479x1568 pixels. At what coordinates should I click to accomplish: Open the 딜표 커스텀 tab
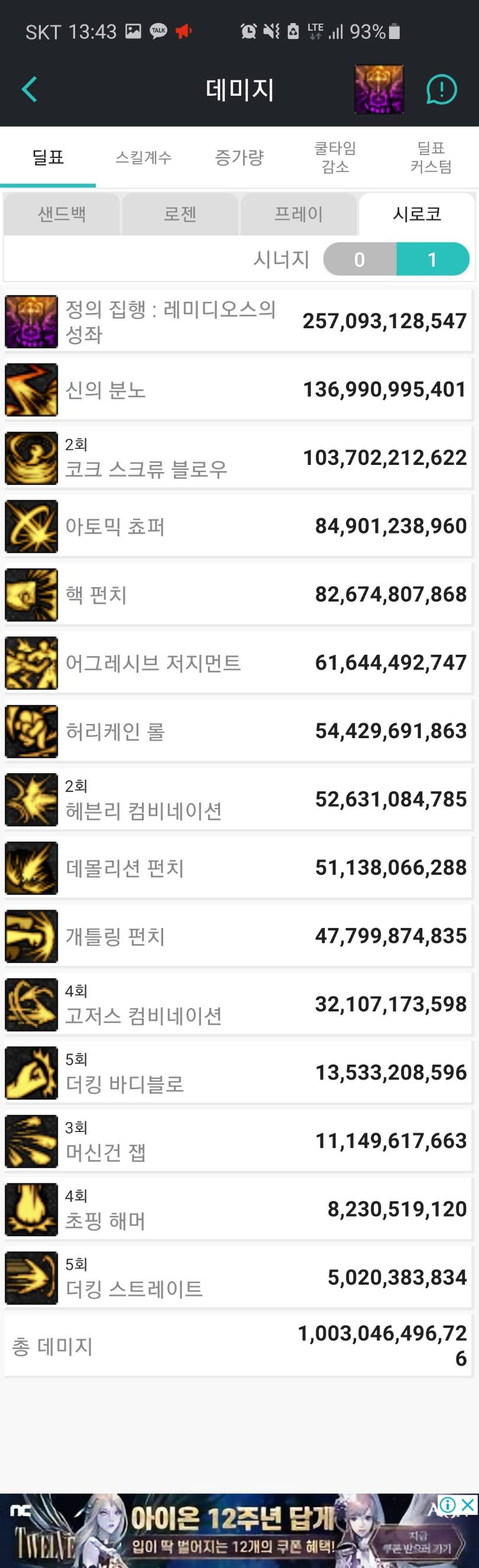431,158
